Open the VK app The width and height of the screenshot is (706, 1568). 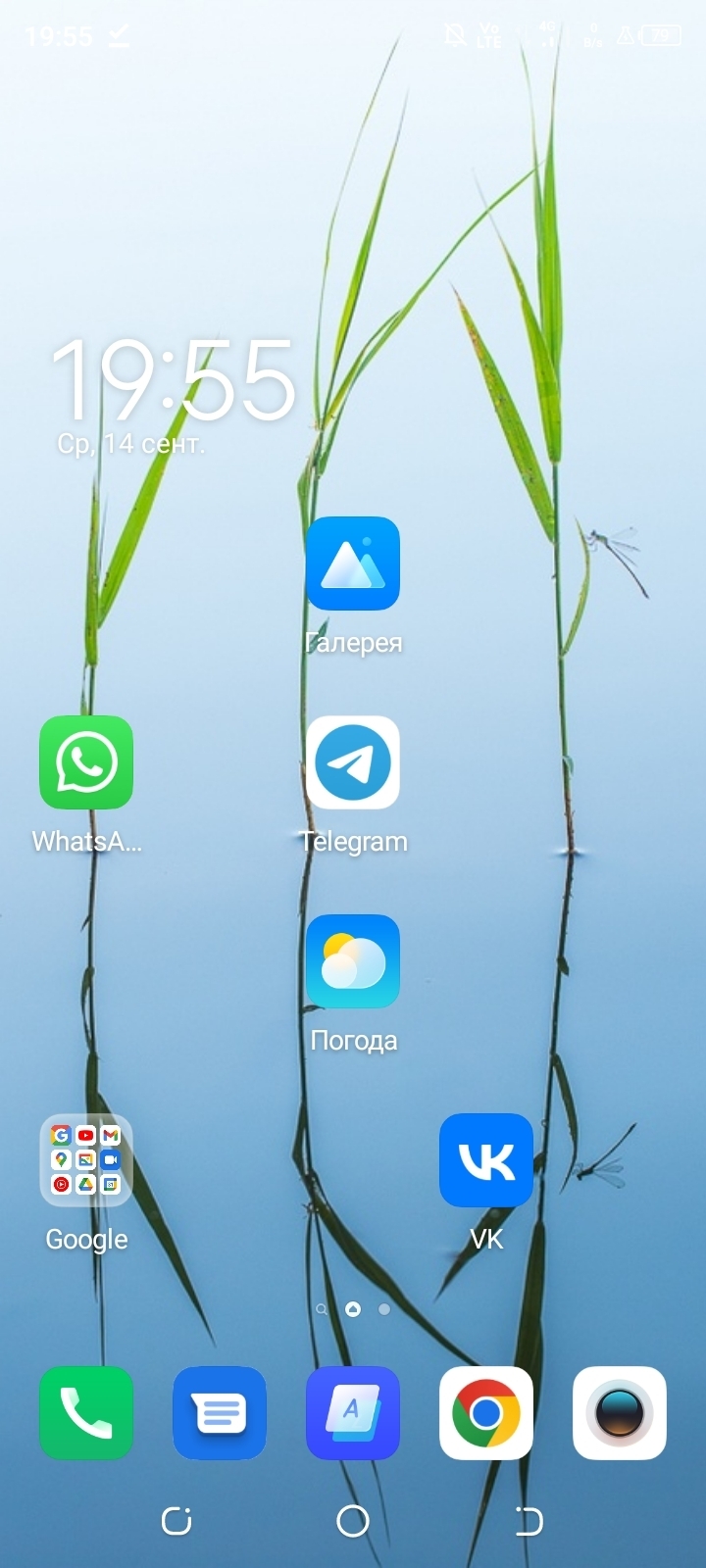[x=486, y=1160]
